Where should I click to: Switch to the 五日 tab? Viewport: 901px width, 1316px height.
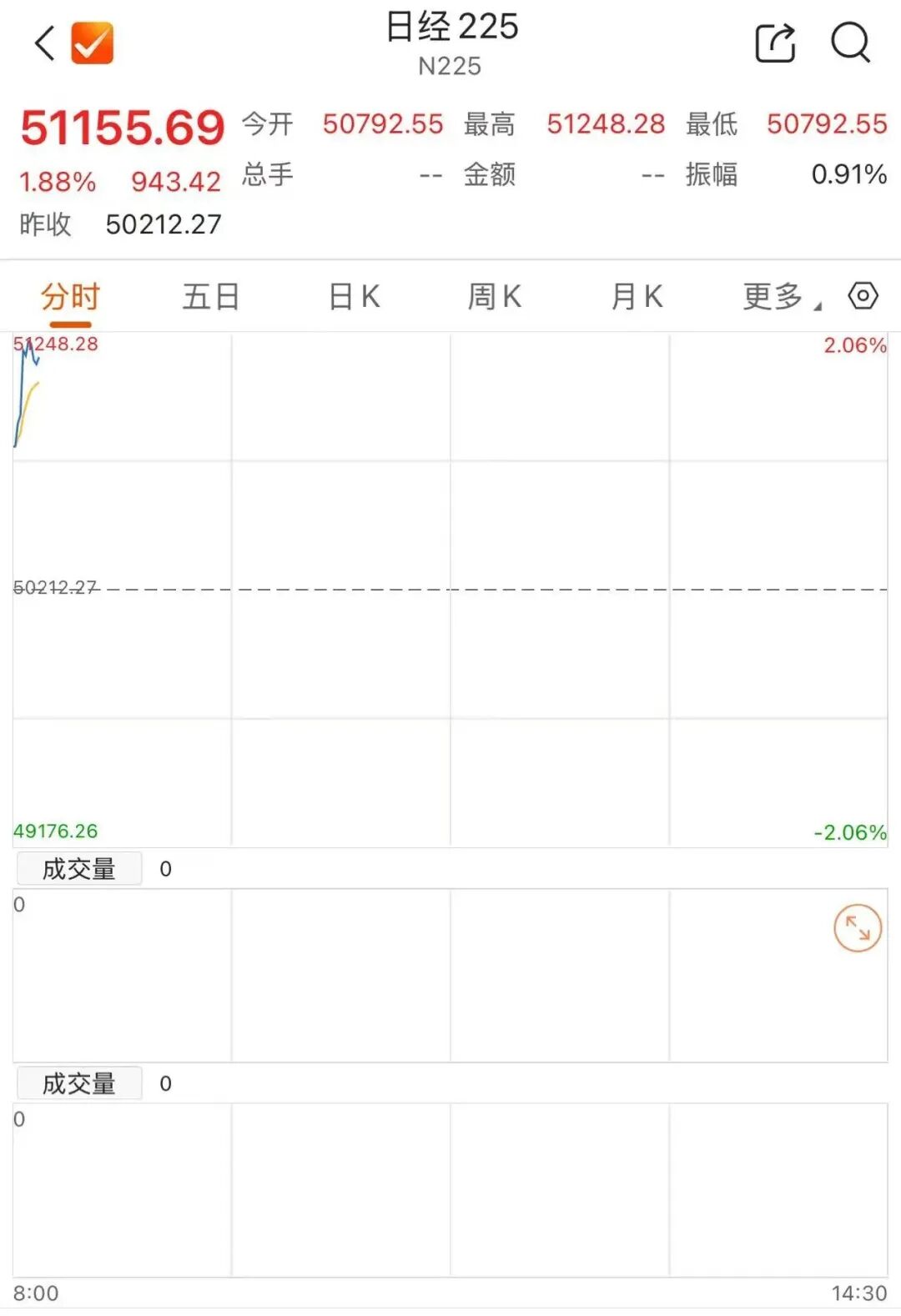tap(211, 297)
